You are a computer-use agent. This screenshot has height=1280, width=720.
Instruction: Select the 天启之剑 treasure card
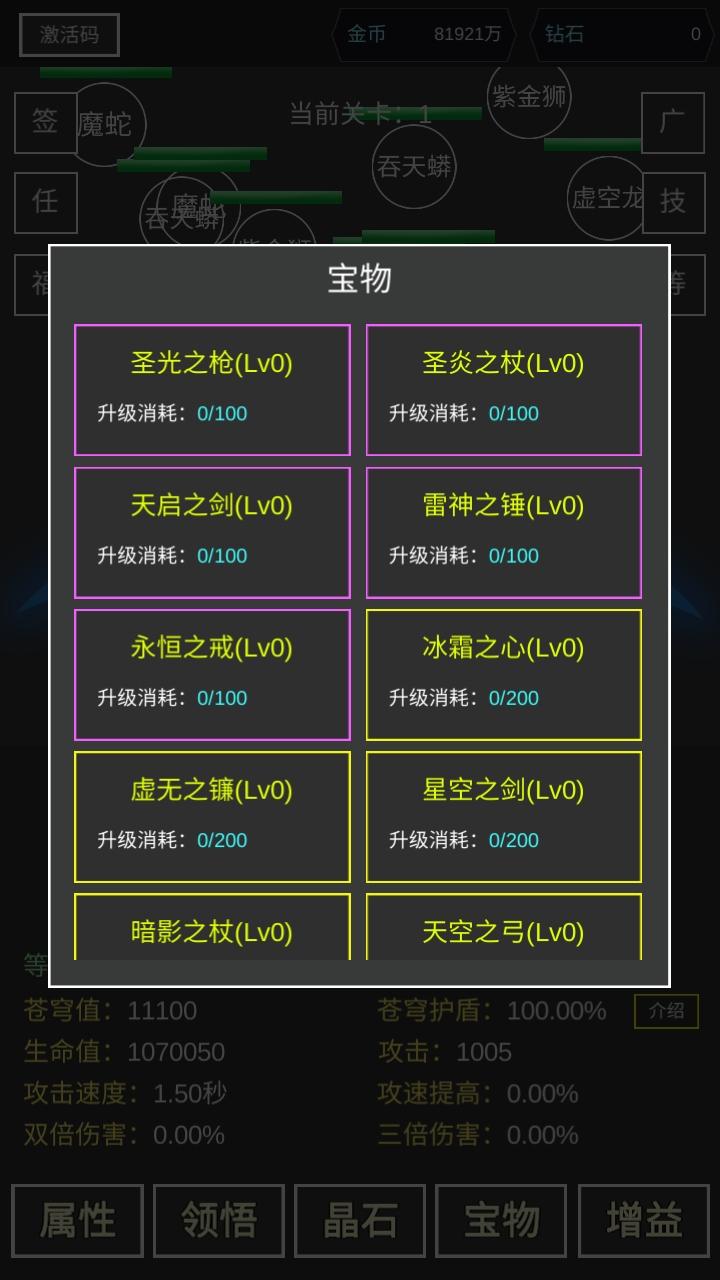coord(212,532)
